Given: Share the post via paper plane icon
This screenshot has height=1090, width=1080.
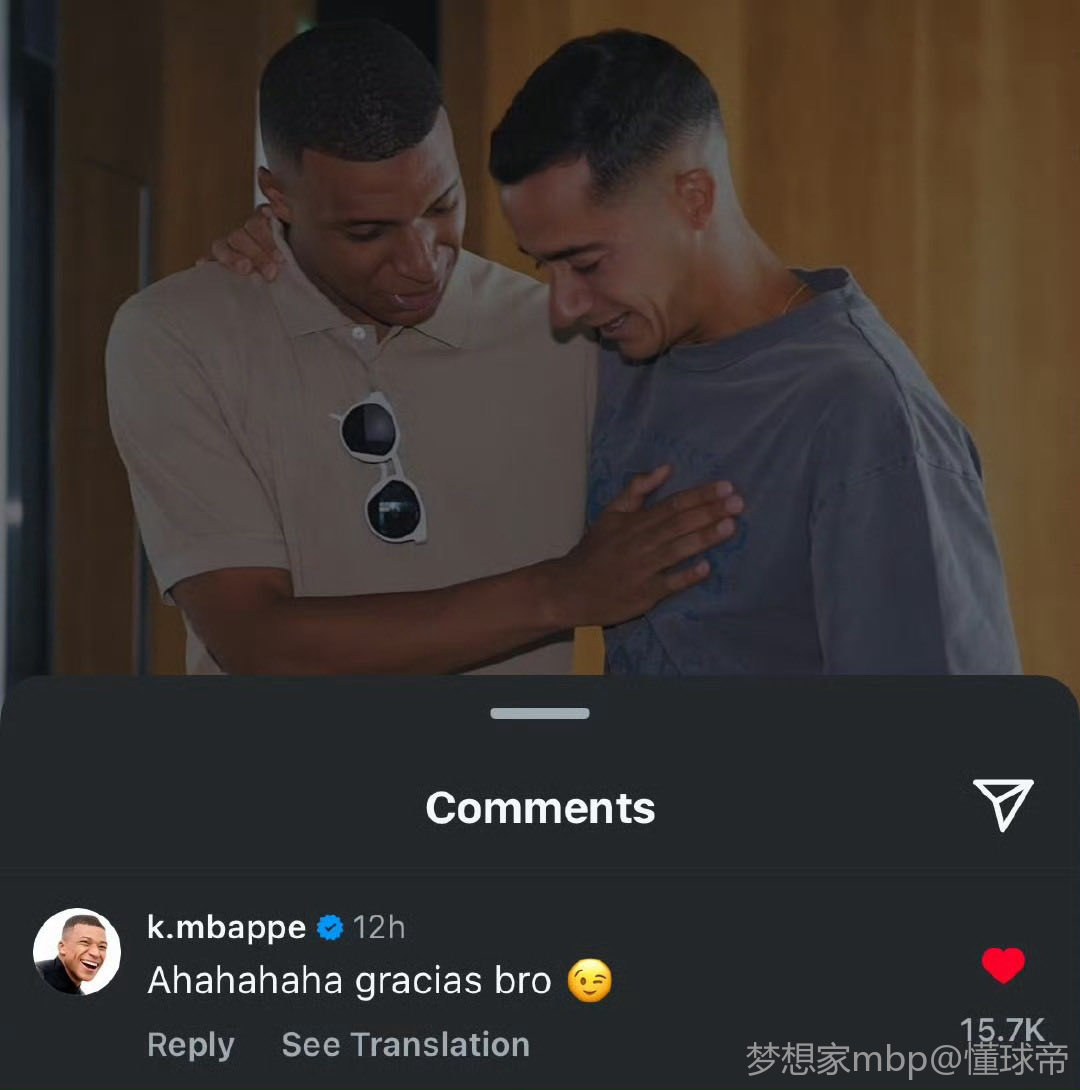Looking at the screenshot, I should pyautogui.click(x=1003, y=805).
